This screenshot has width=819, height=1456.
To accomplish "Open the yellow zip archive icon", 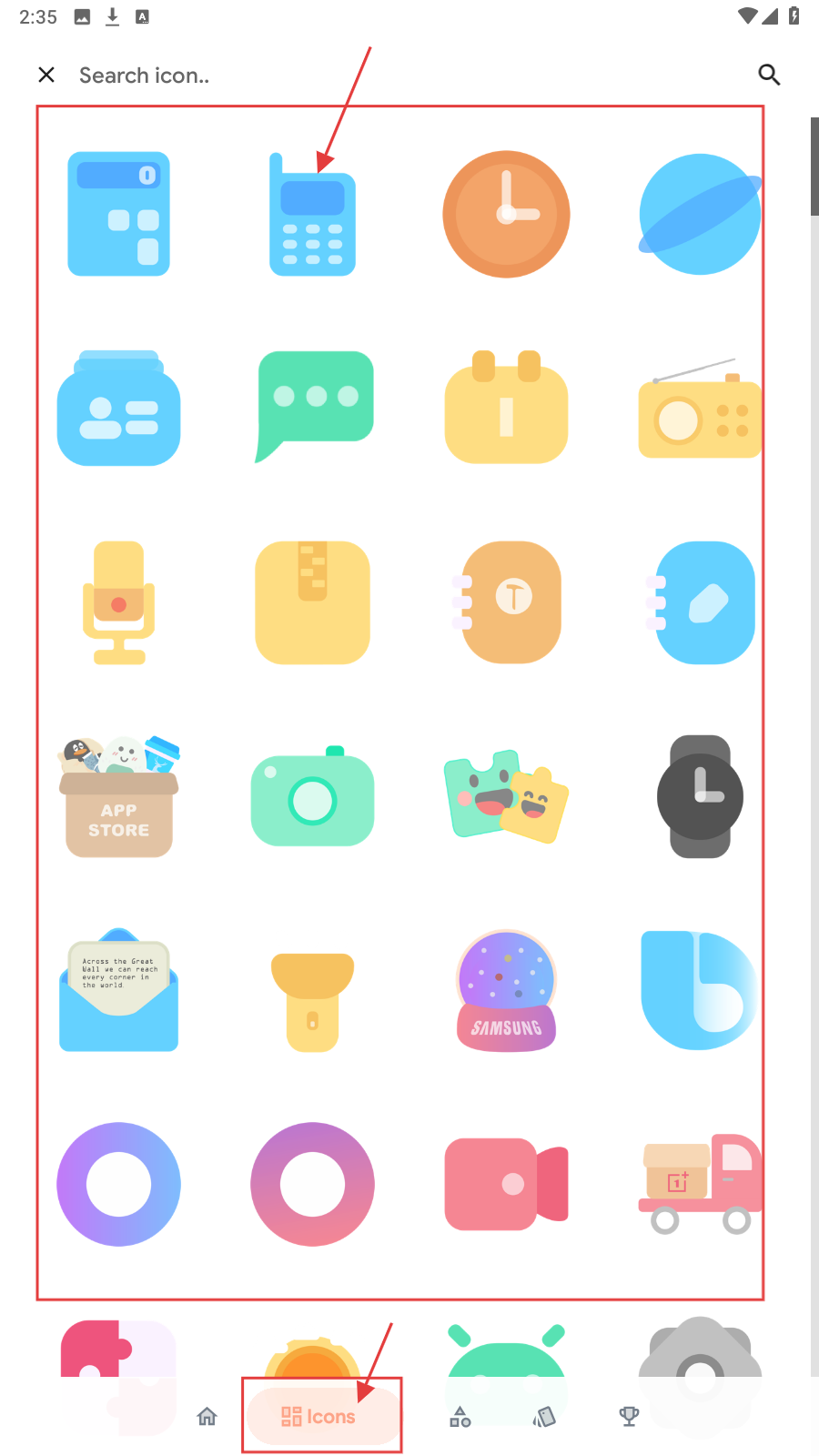I will (312, 602).
